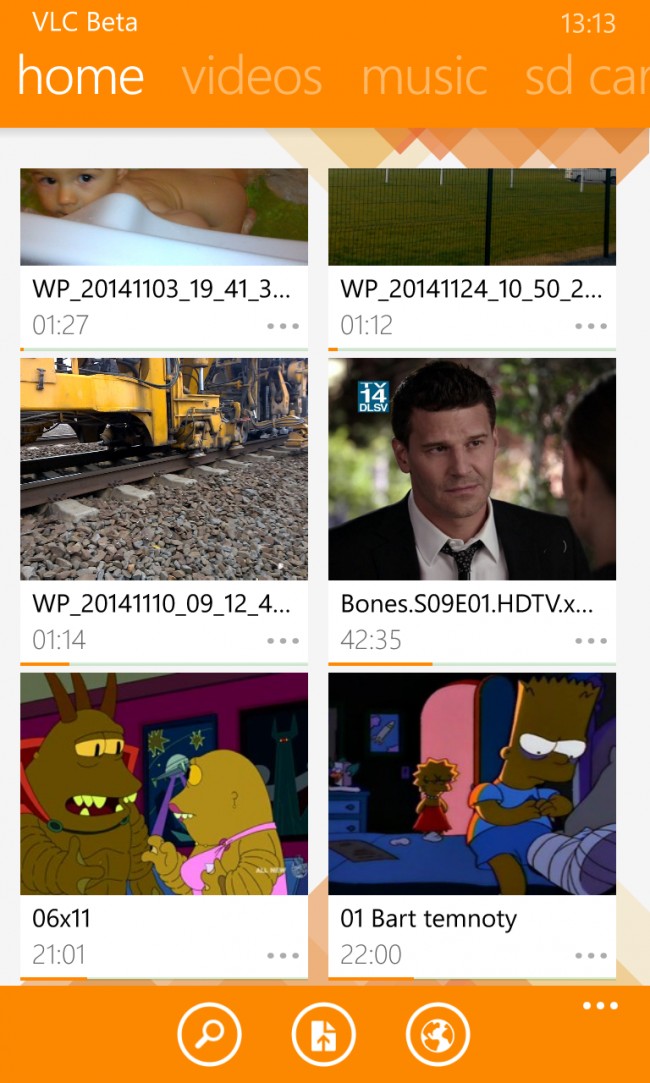This screenshot has height=1083, width=650.
Task: Open the 06x11 video
Action: pos(164,783)
